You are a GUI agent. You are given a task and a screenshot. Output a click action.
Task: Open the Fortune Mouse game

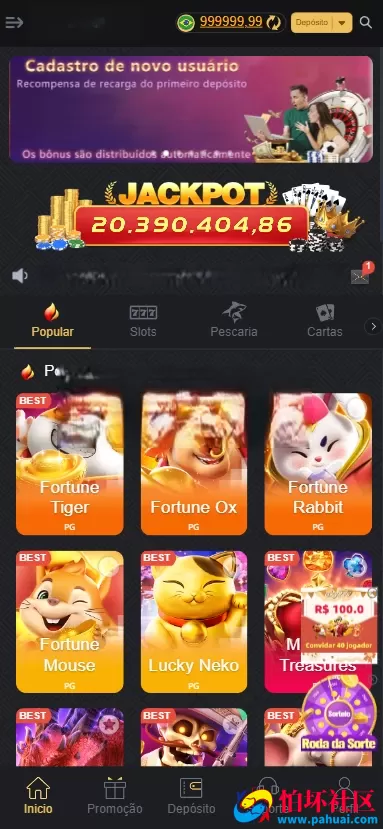point(69,622)
